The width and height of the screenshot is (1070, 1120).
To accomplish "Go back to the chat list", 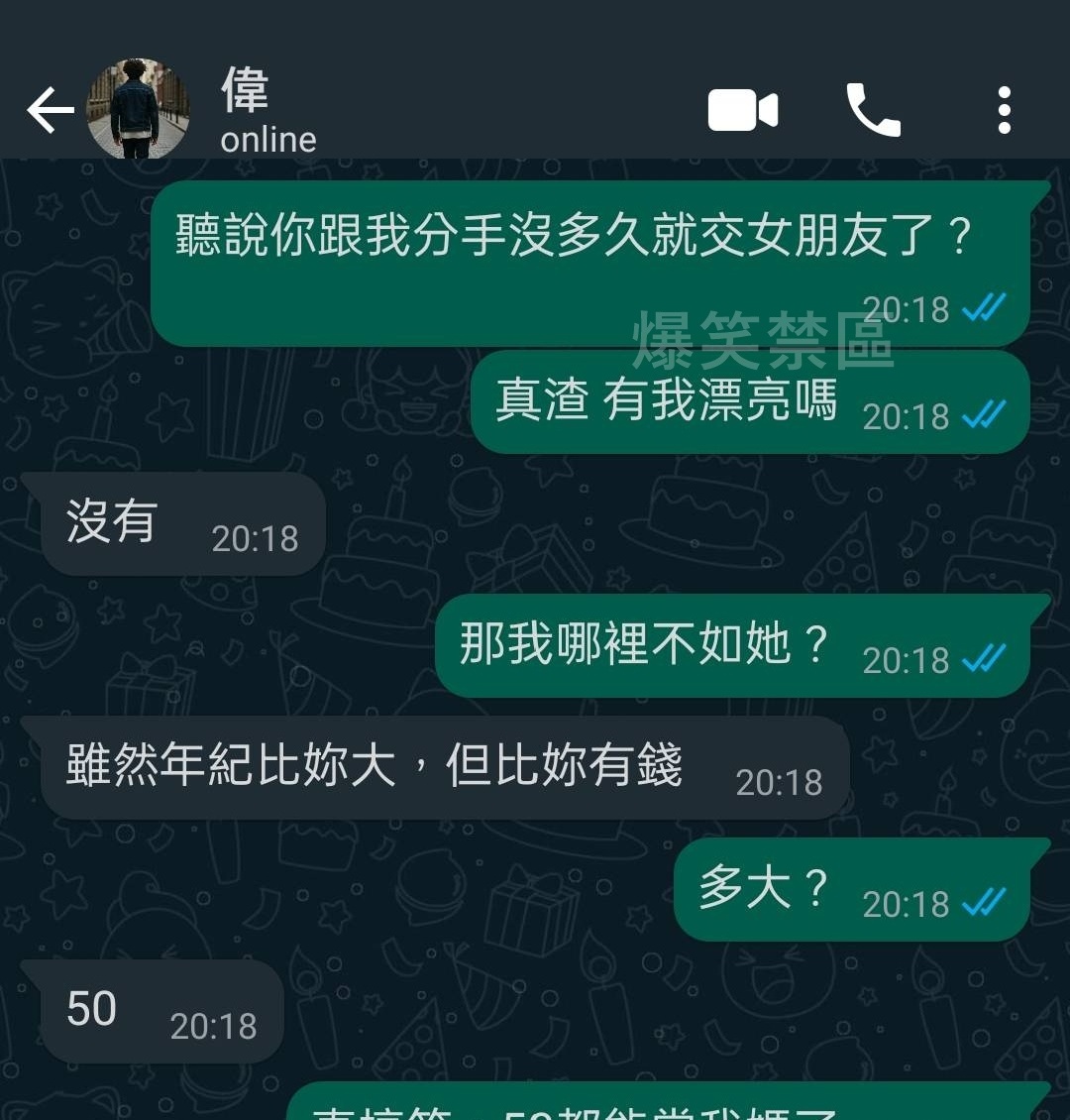I will 50,110.
